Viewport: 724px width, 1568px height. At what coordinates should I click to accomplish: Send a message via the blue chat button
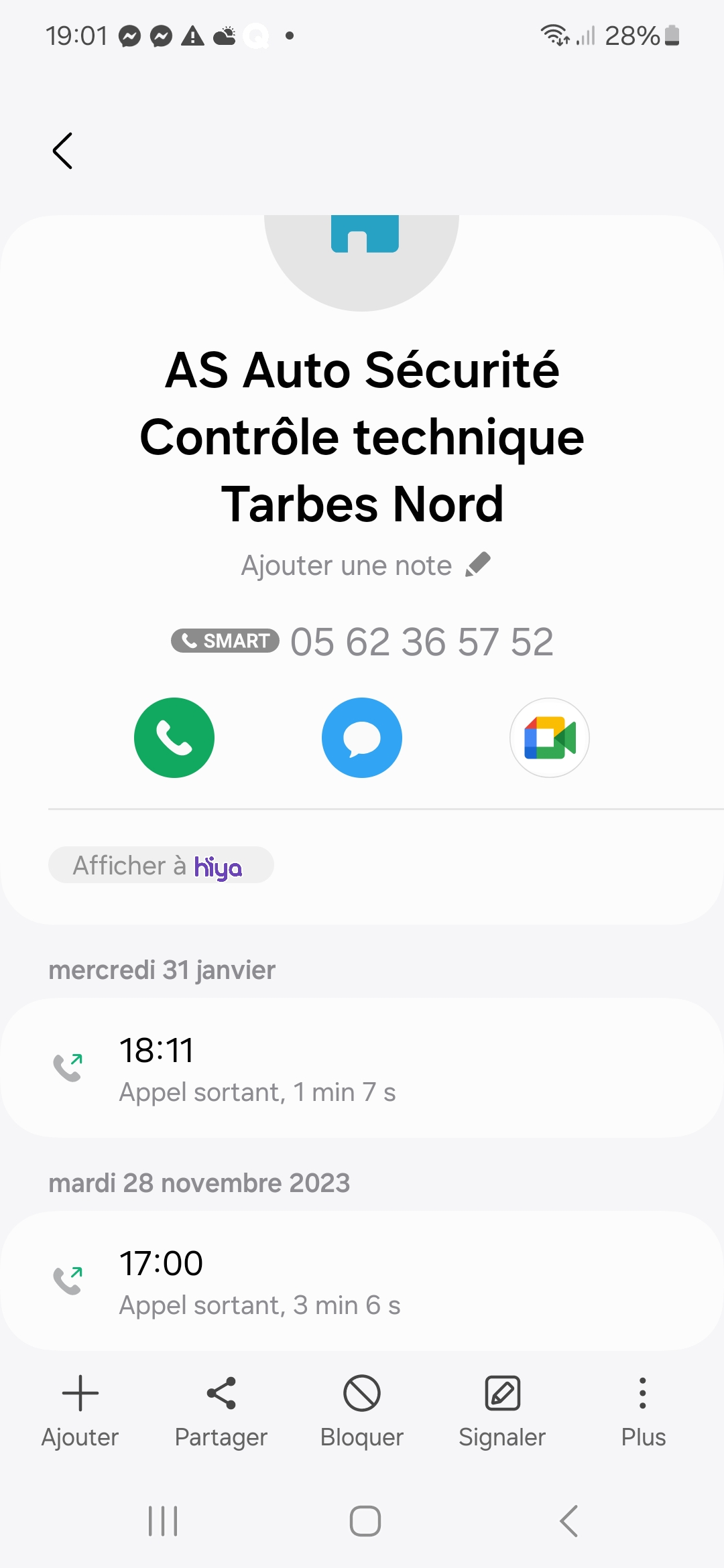pyautogui.click(x=362, y=738)
